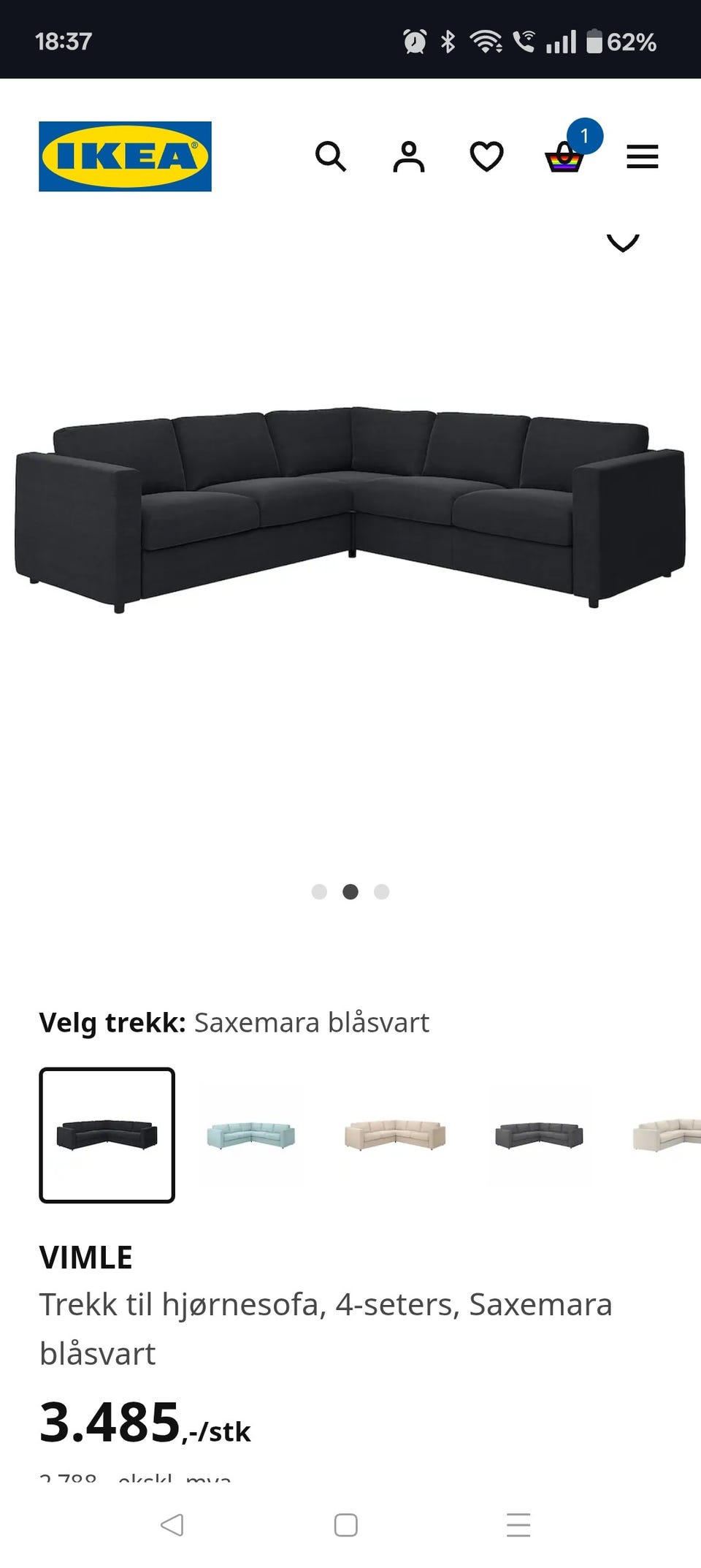The image size is (701, 1568).
Task: Open the user account profile icon
Action: (x=408, y=156)
